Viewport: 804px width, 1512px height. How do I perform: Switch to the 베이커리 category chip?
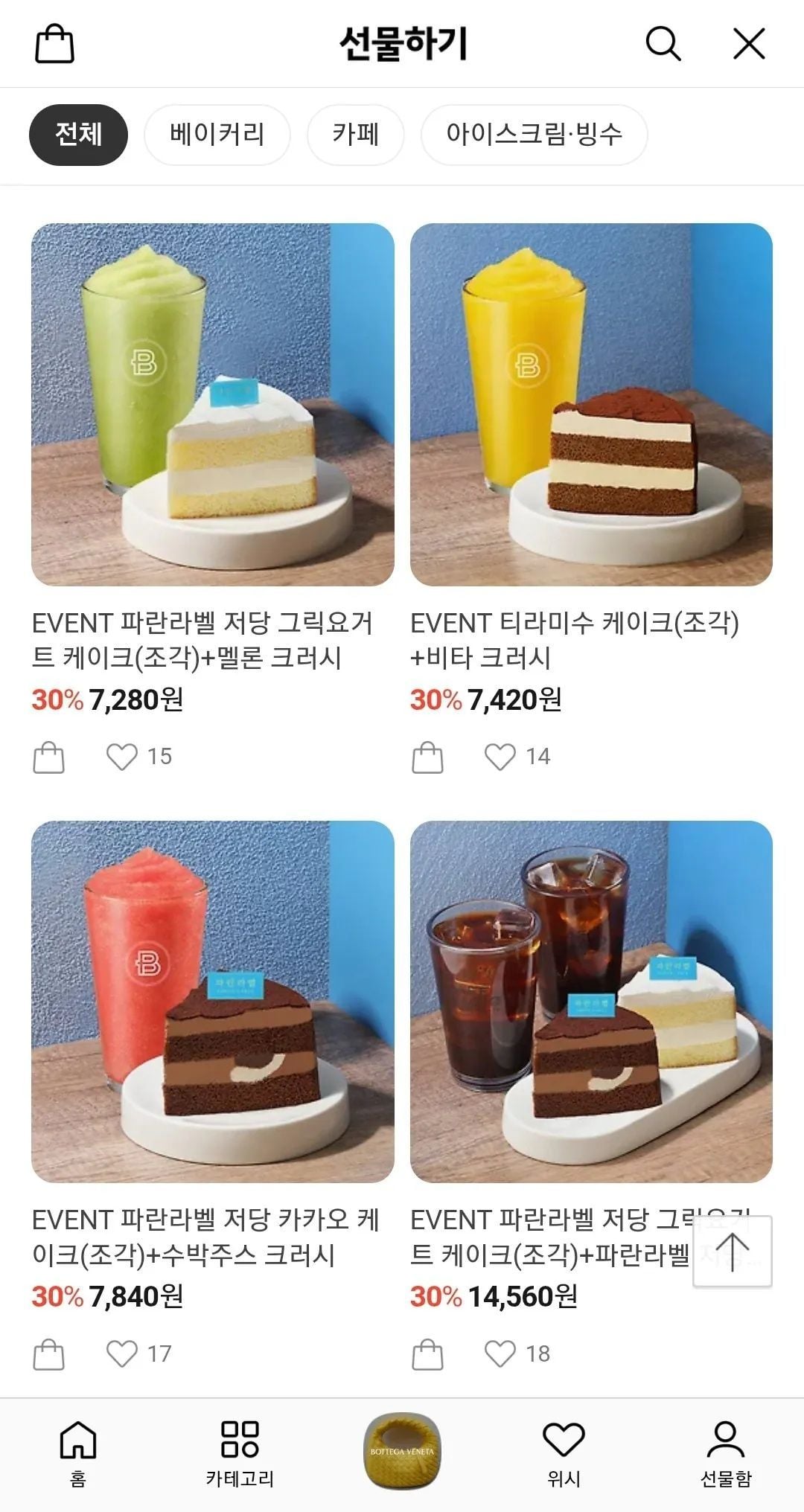click(x=217, y=135)
